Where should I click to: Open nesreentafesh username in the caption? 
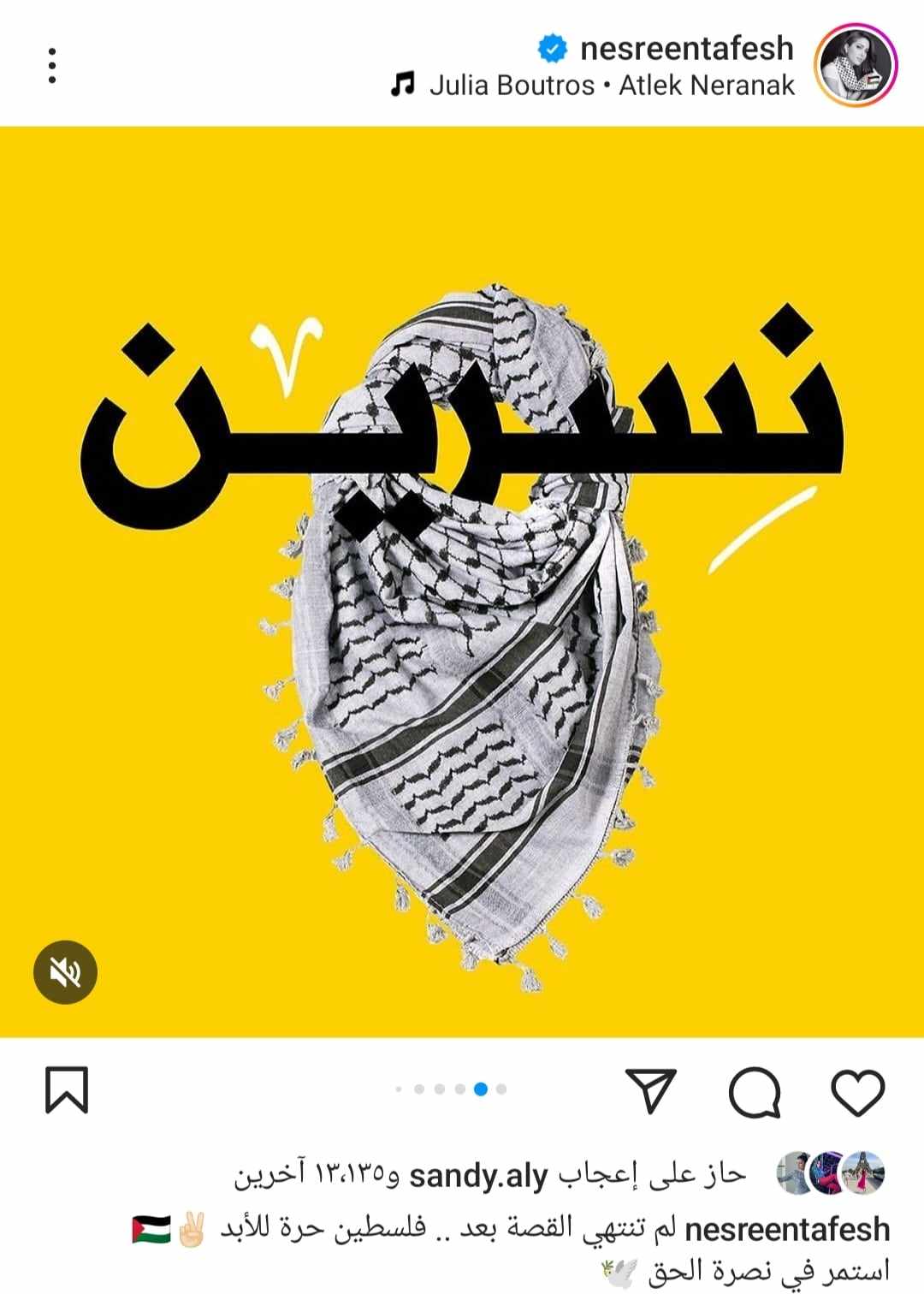tap(787, 1229)
